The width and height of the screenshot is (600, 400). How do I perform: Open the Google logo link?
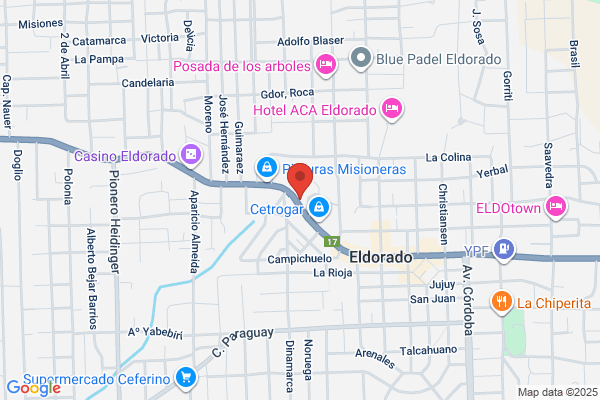click(x=34, y=388)
